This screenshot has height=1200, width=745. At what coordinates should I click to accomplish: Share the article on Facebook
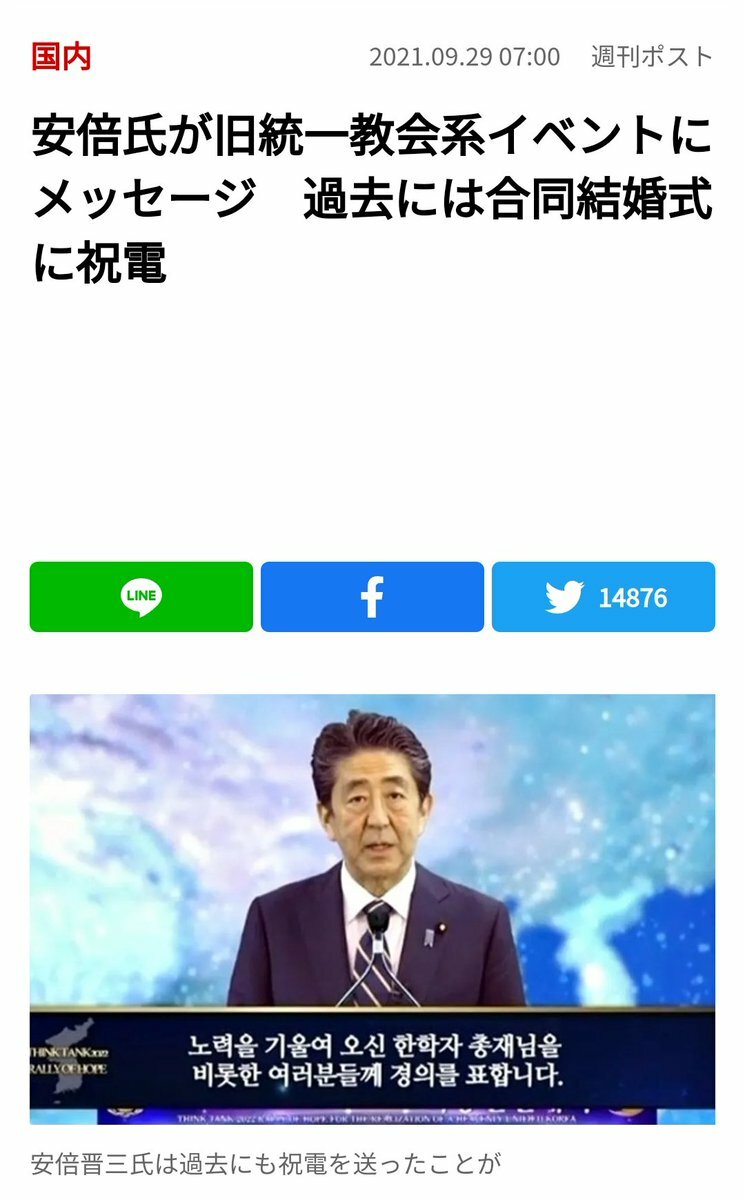tap(372, 597)
